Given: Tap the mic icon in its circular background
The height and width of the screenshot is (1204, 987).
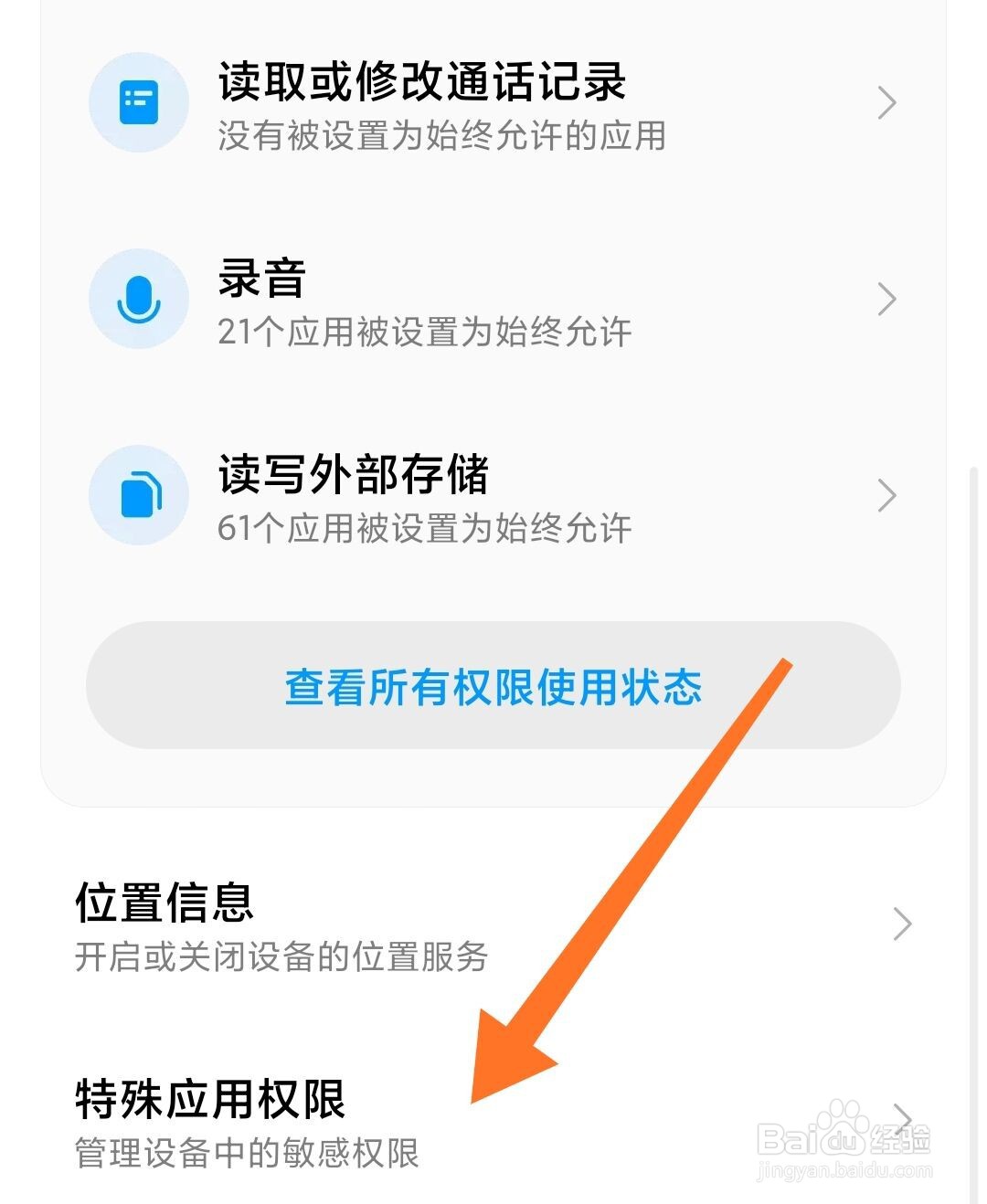Looking at the screenshot, I should click(138, 299).
